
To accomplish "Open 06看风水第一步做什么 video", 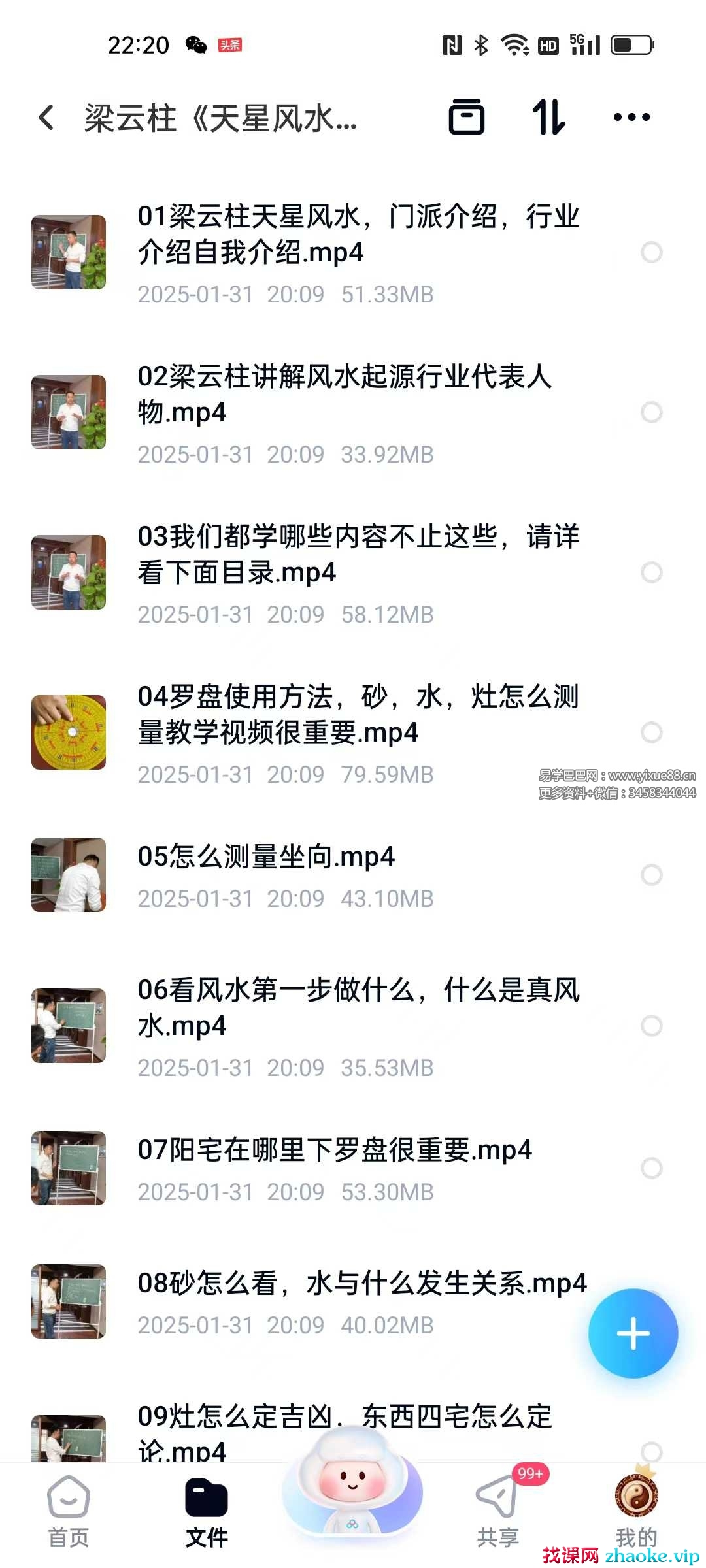I will 358,1008.
